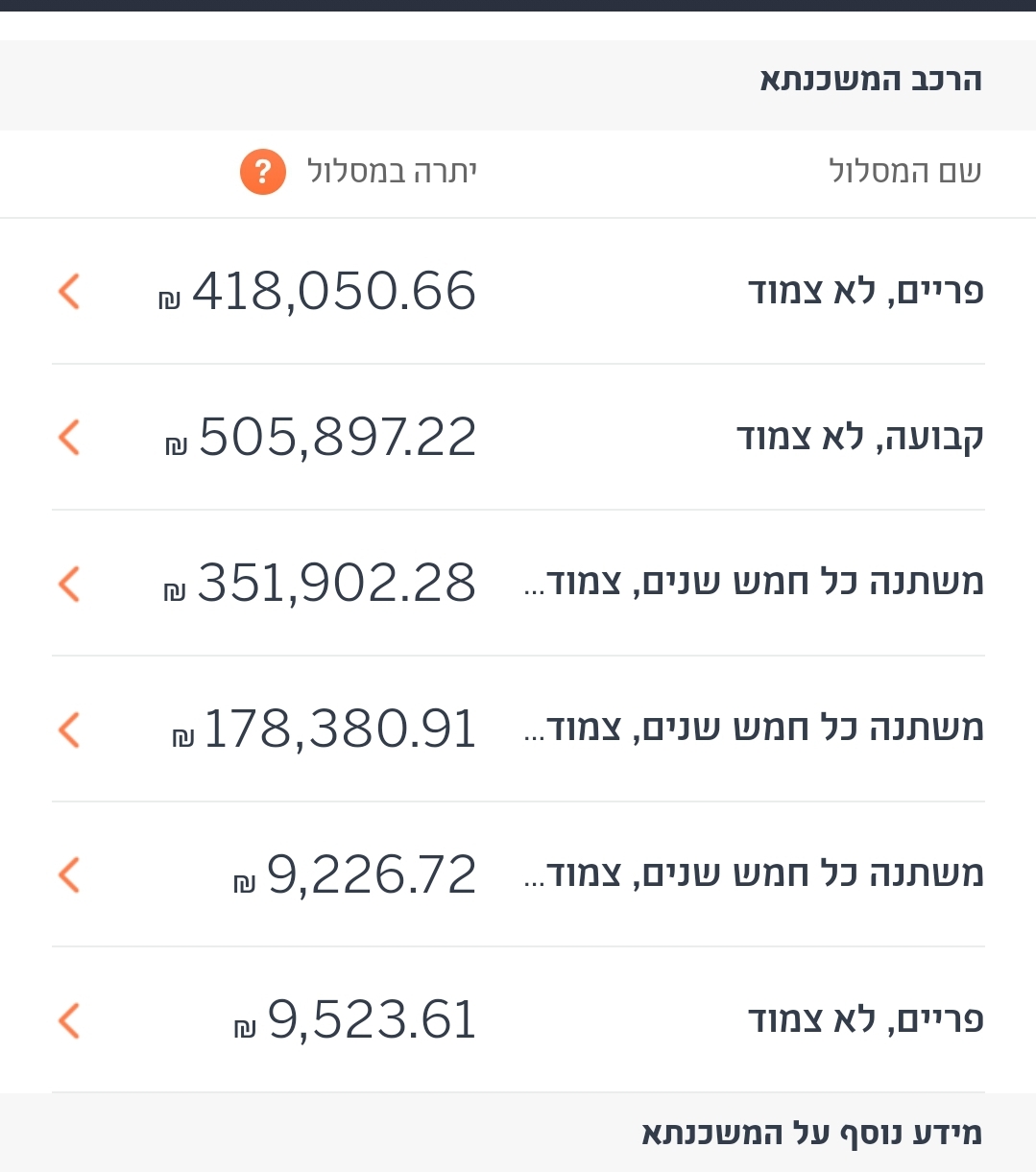Open the 351,902.28 ₪ track details
Viewport: 1036px width, 1172px height.
click(x=69, y=583)
